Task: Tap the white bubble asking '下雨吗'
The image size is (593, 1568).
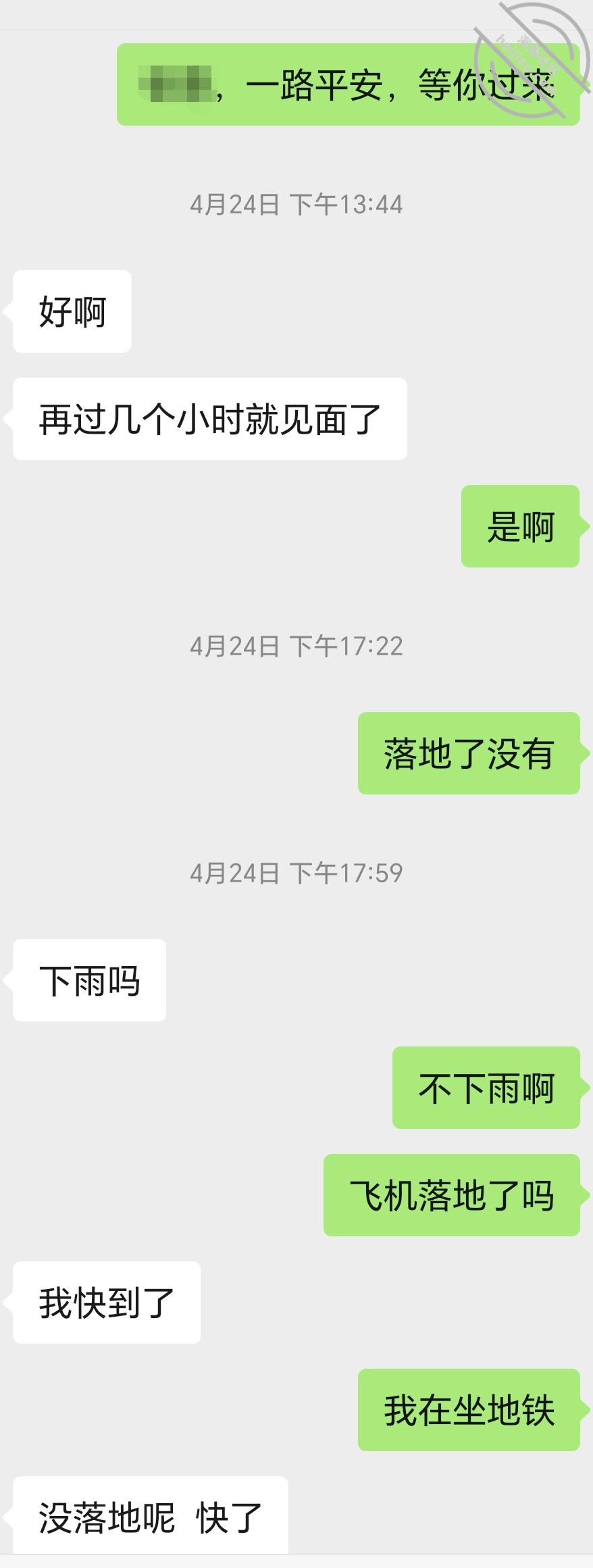Action: pos(89,981)
